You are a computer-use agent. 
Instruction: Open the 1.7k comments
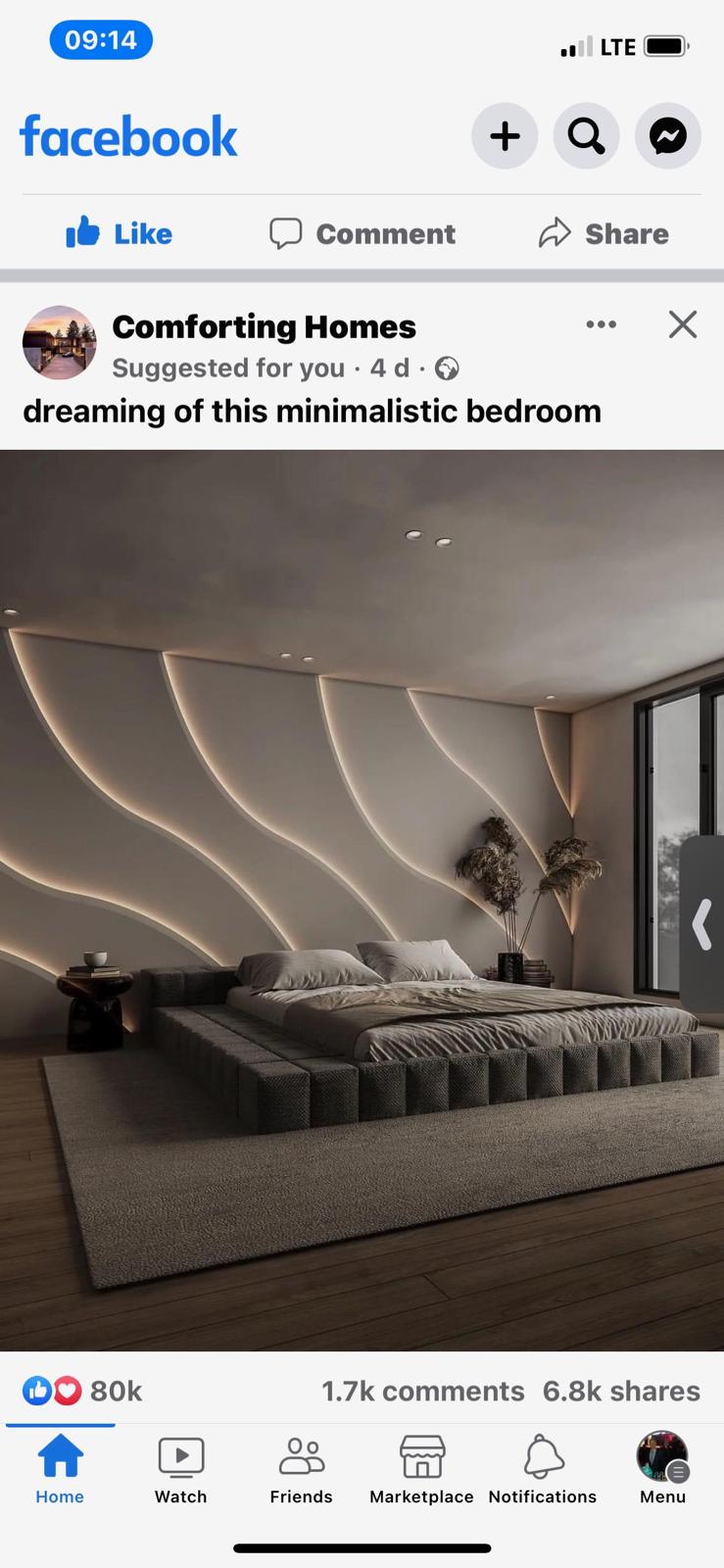(422, 1391)
